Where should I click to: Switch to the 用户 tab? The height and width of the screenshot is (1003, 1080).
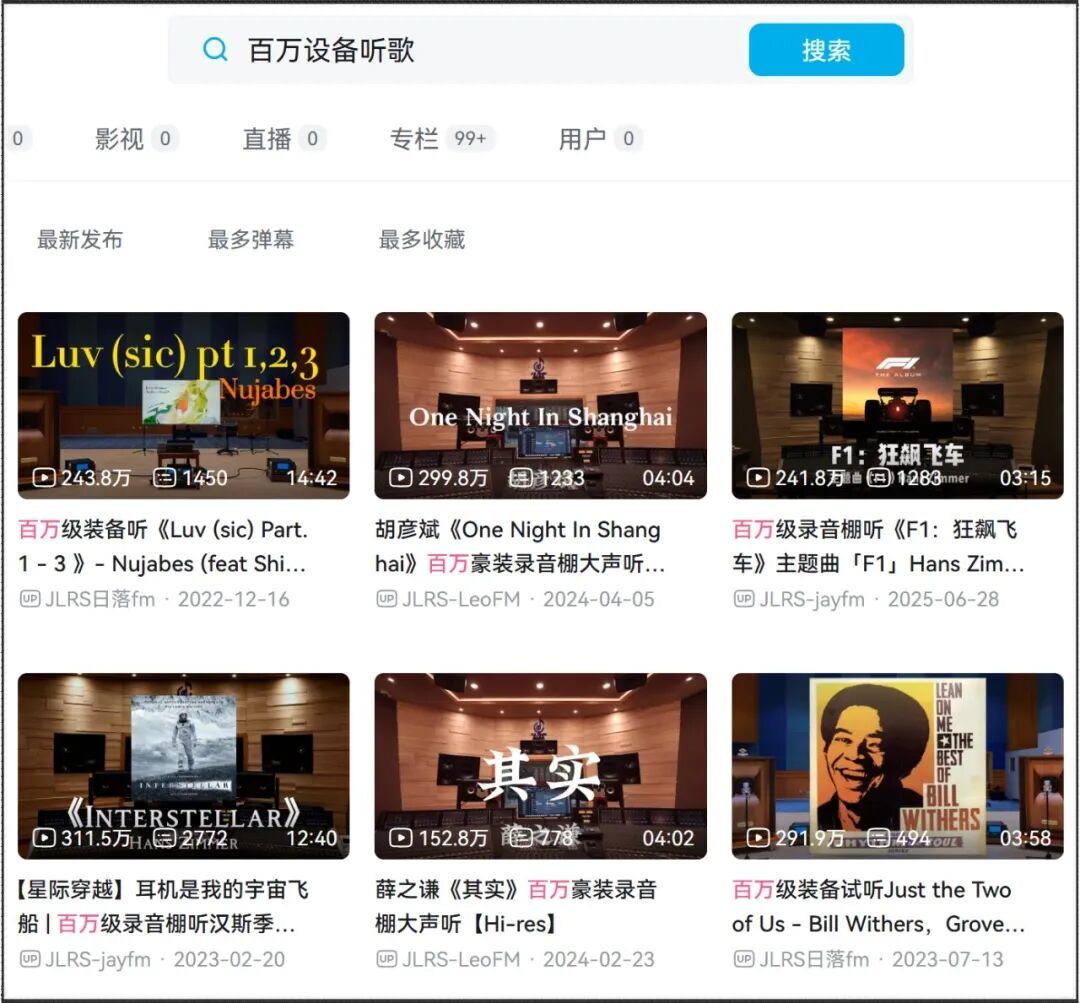(x=582, y=139)
